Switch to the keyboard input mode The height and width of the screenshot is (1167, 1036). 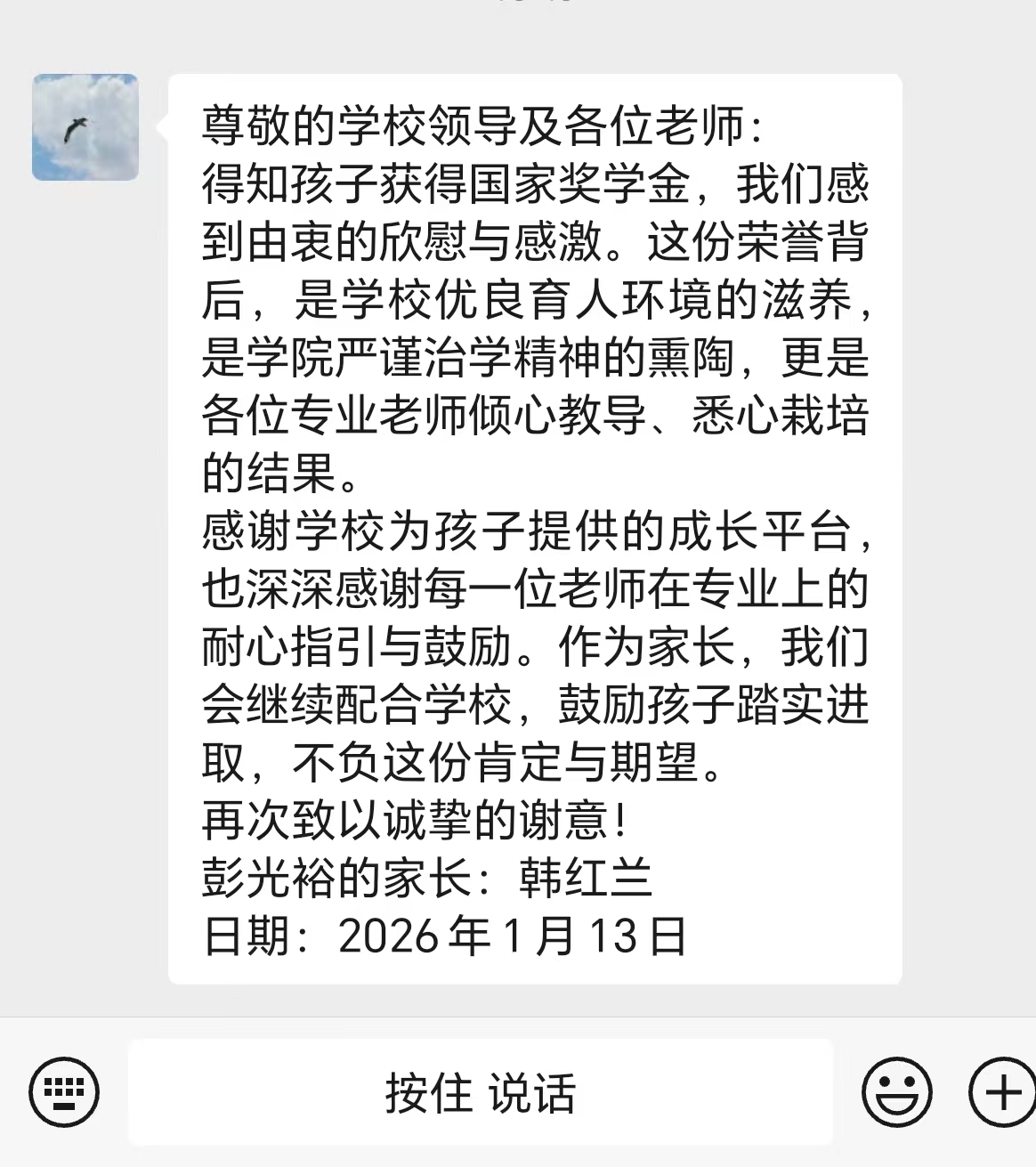[x=64, y=1091]
